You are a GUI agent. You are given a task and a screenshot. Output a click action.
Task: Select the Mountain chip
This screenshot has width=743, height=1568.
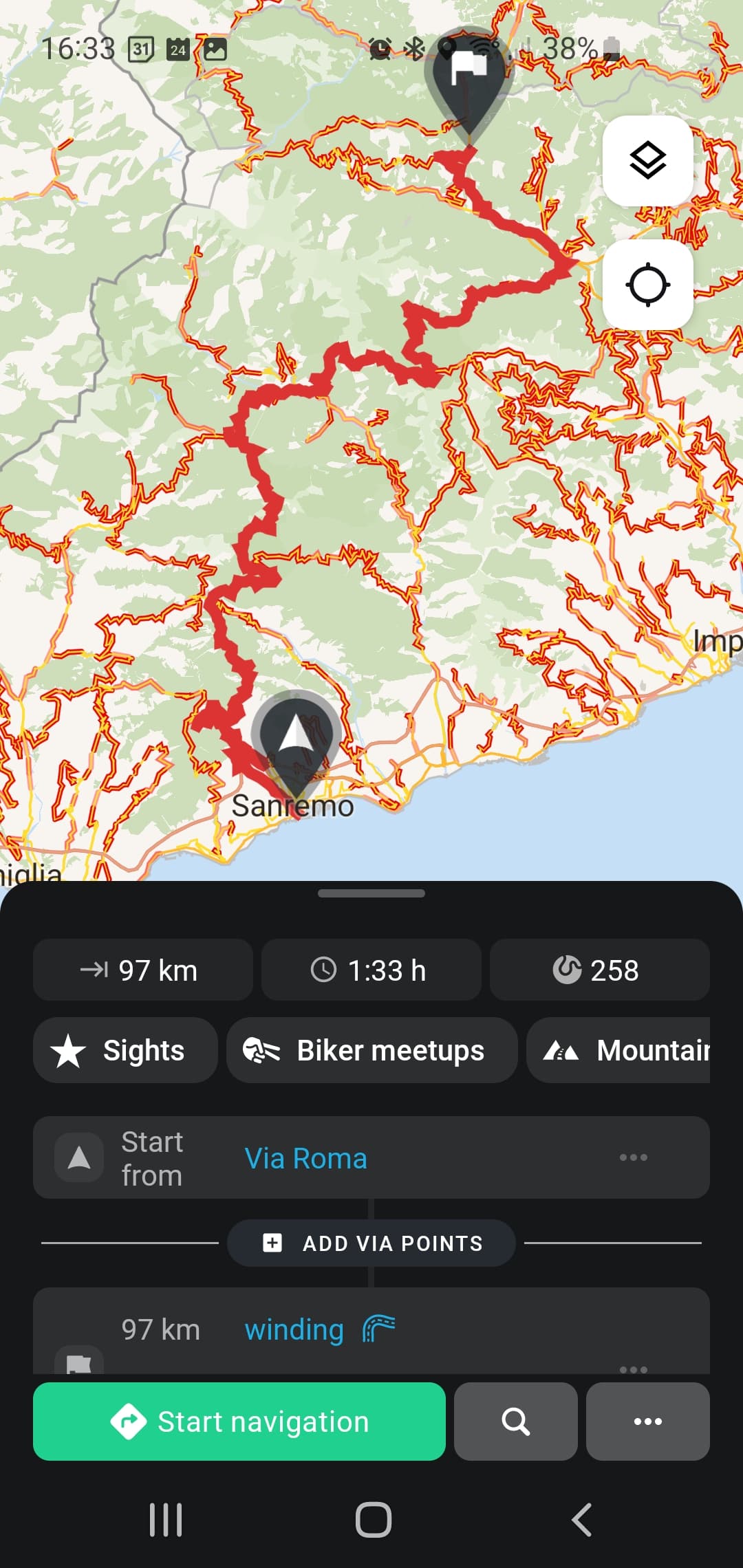point(618,1050)
